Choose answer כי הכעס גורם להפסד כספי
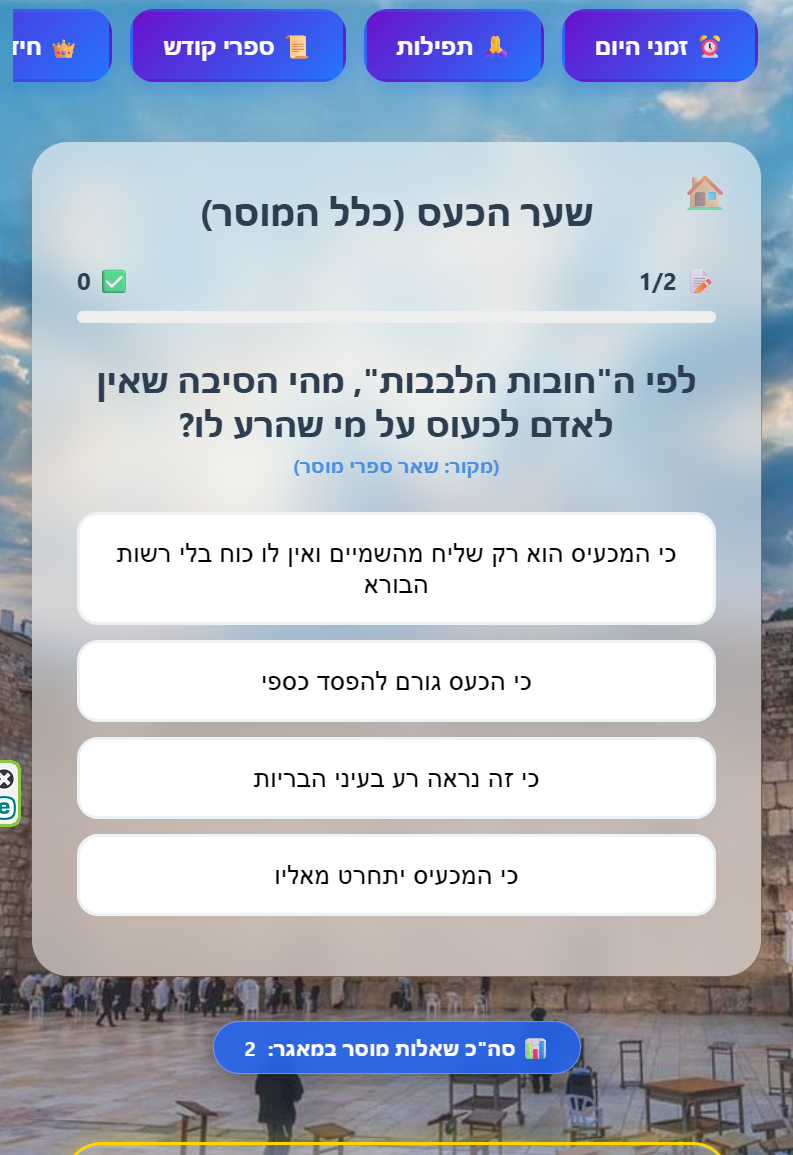The height and width of the screenshot is (1155, 793). (396, 681)
